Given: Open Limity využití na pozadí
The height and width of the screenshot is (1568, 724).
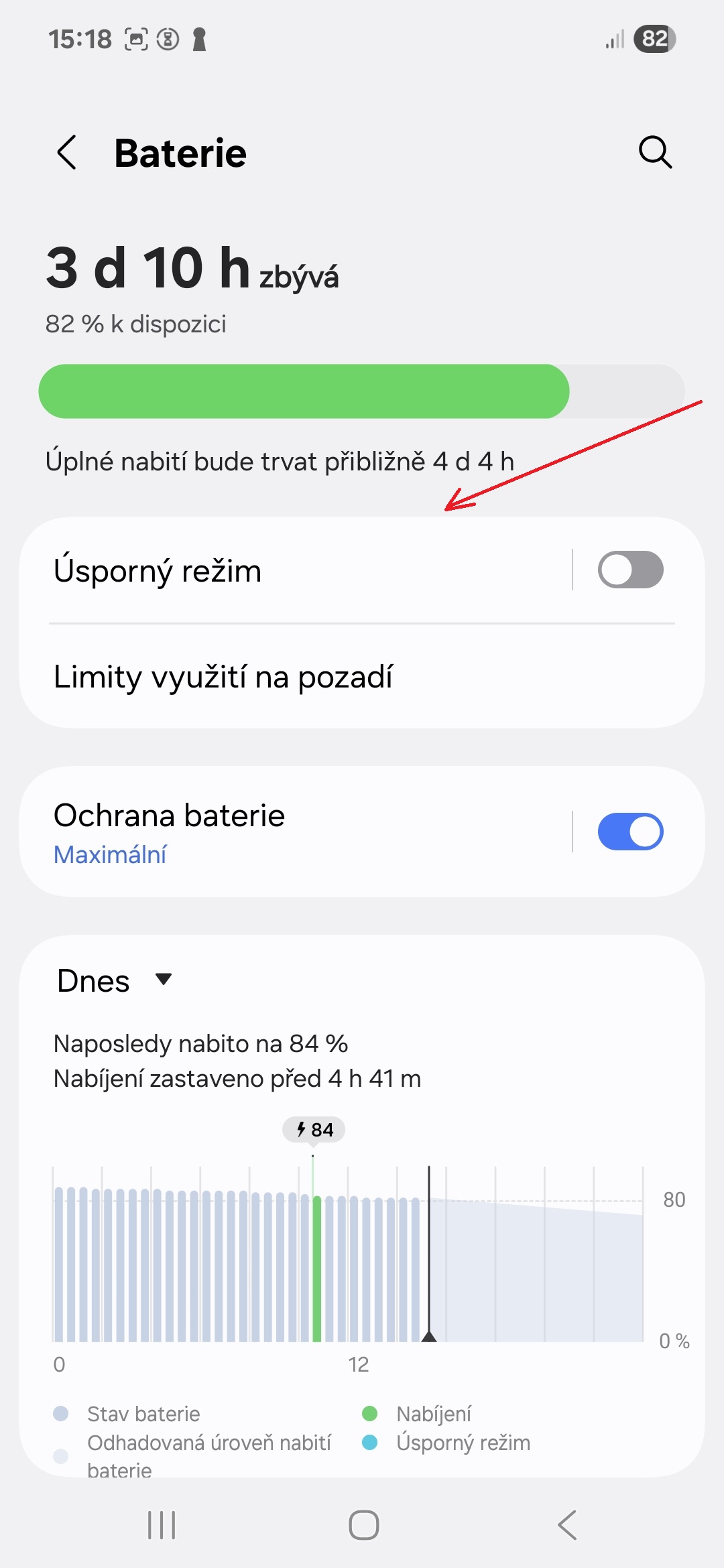Looking at the screenshot, I should click(x=362, y=677).
